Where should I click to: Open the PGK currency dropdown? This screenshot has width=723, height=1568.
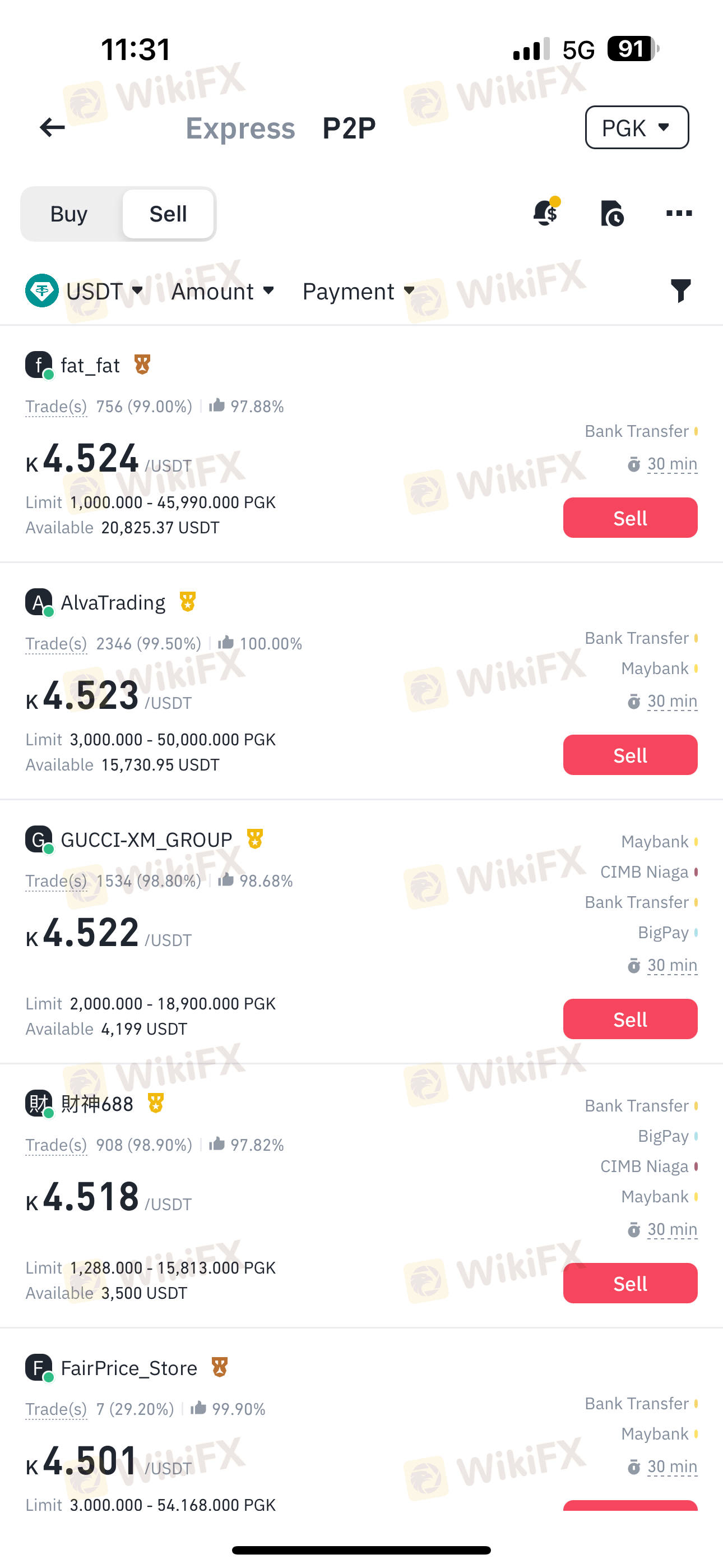click(x=637, y=127)
